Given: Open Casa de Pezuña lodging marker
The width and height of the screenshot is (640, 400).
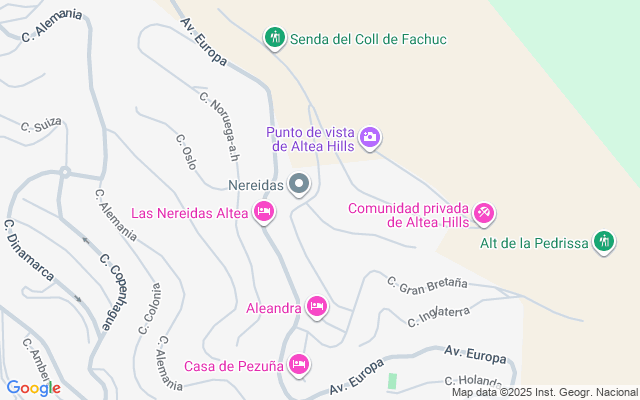Looking at the screenshot, I should click(298, 365).
